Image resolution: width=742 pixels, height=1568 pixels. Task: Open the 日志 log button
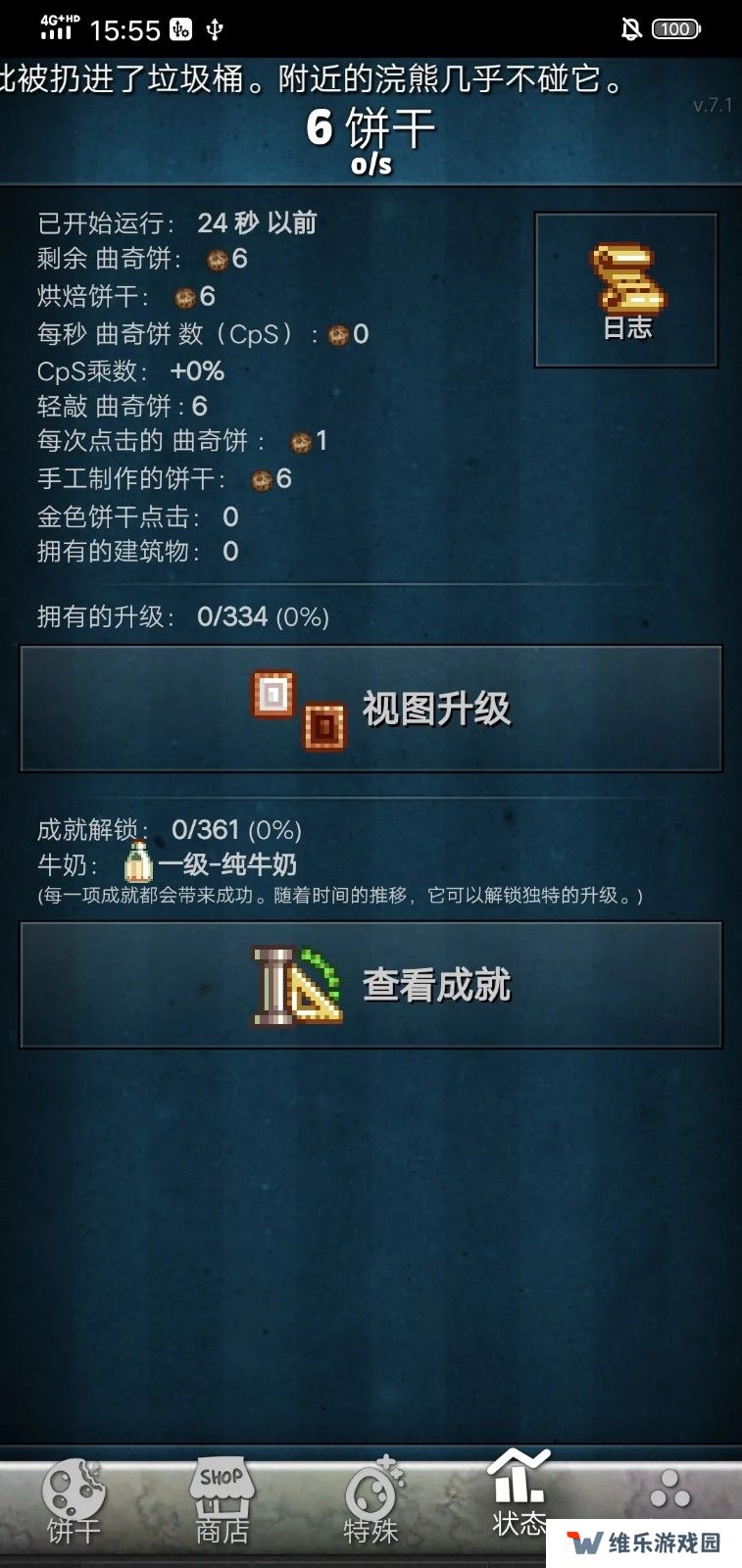(626, 290)
